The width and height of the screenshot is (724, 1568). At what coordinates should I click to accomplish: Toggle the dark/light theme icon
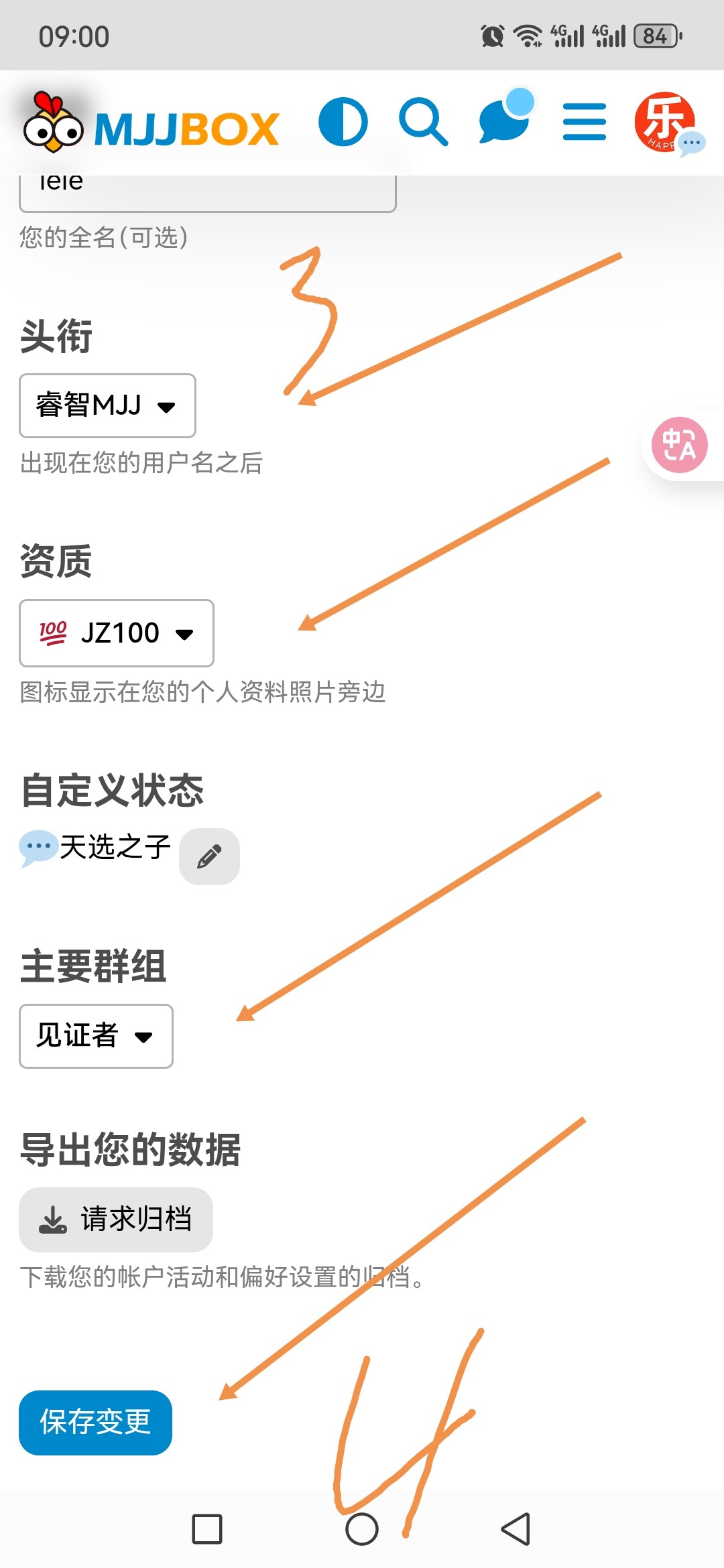pyautogui.click(x=343, y=122)
